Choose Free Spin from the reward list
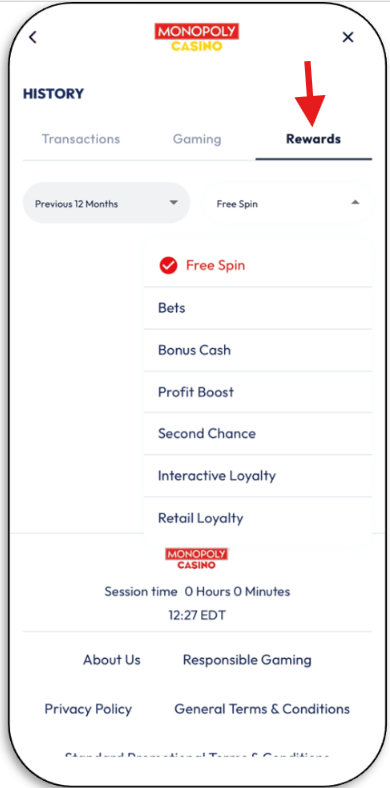Viewport: 390px width, 788px height. [x=258, y=265]
